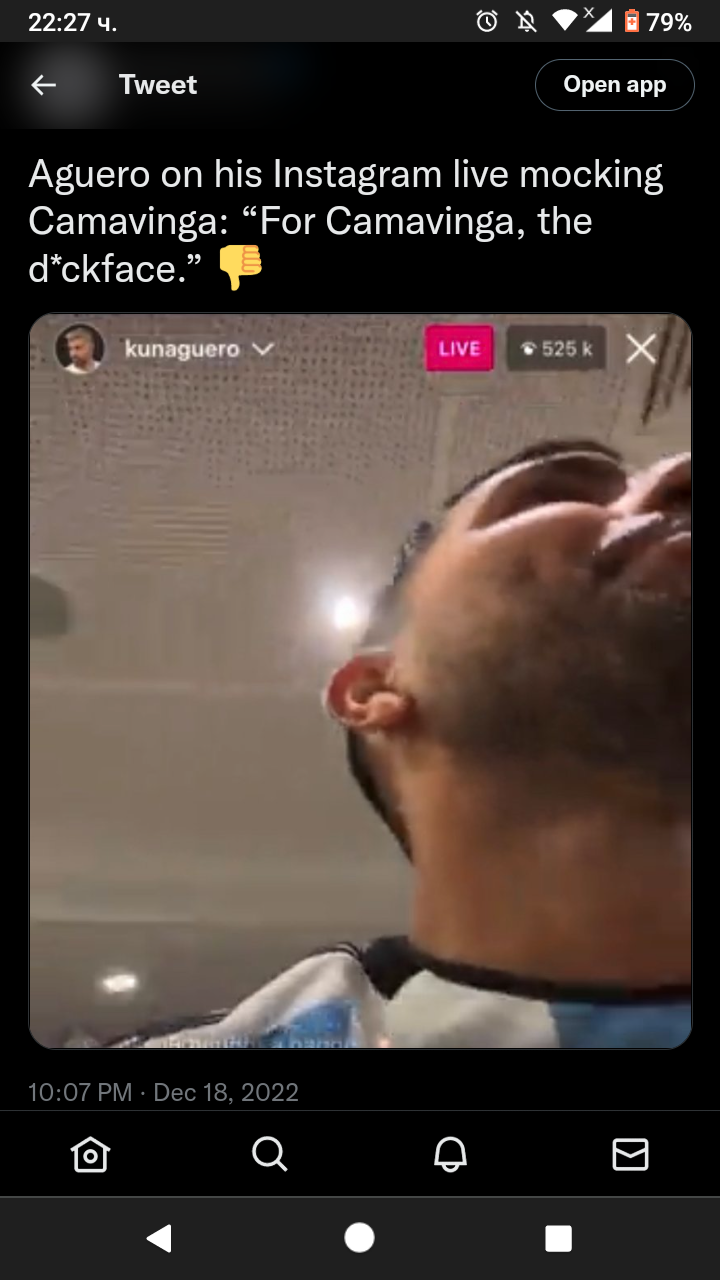The image size is (720, 1280).
Task: Go to the Home tab
Action: pos(90,1155)
